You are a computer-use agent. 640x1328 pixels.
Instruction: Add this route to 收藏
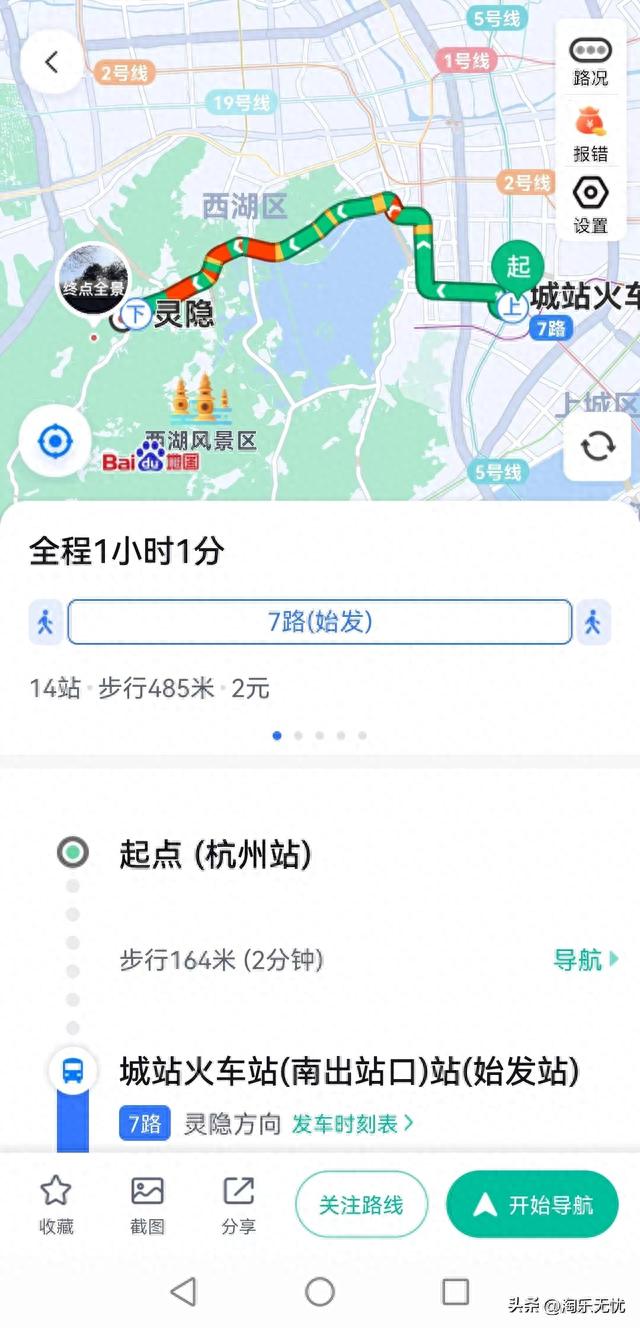tap(56, 1205)
